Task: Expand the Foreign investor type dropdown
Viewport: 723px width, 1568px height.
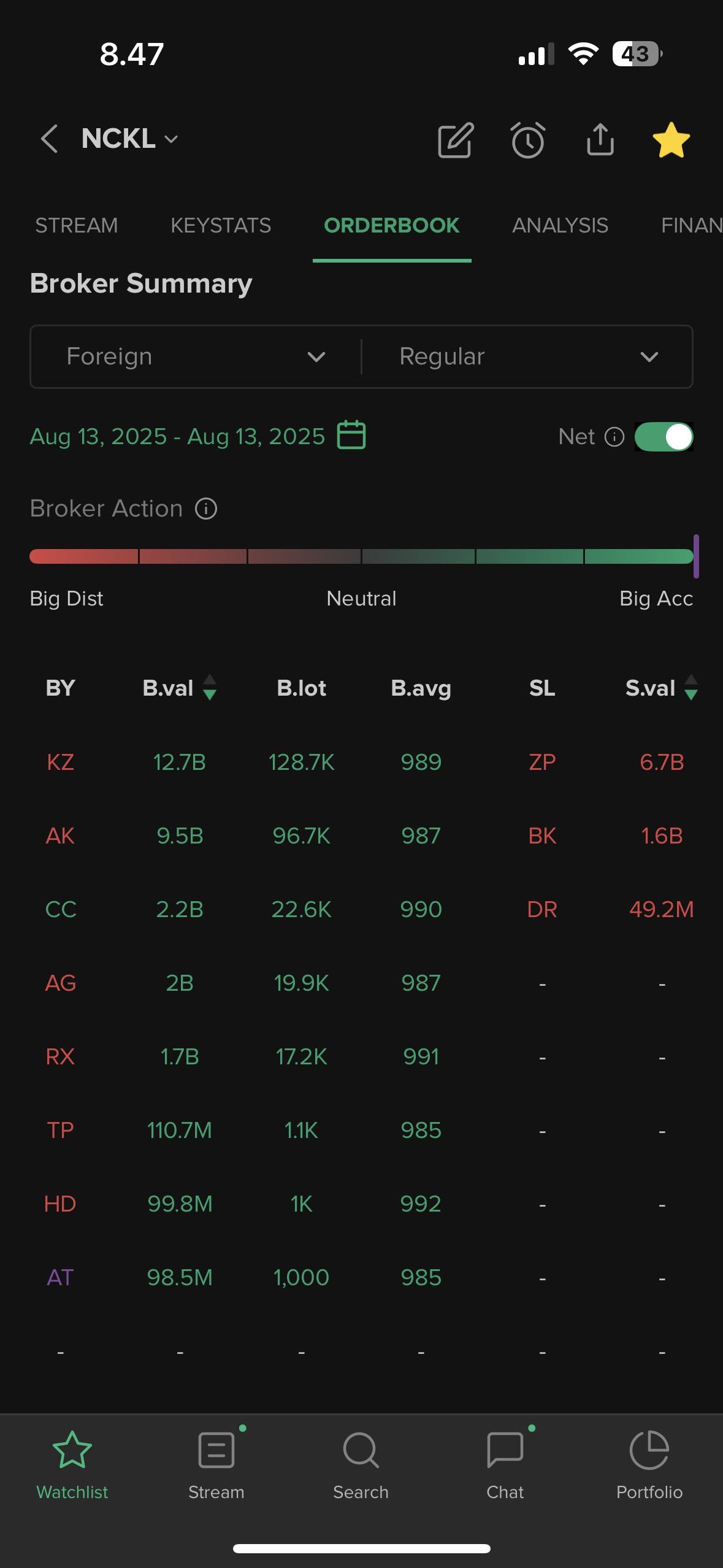Action: (x=196, y=356)
